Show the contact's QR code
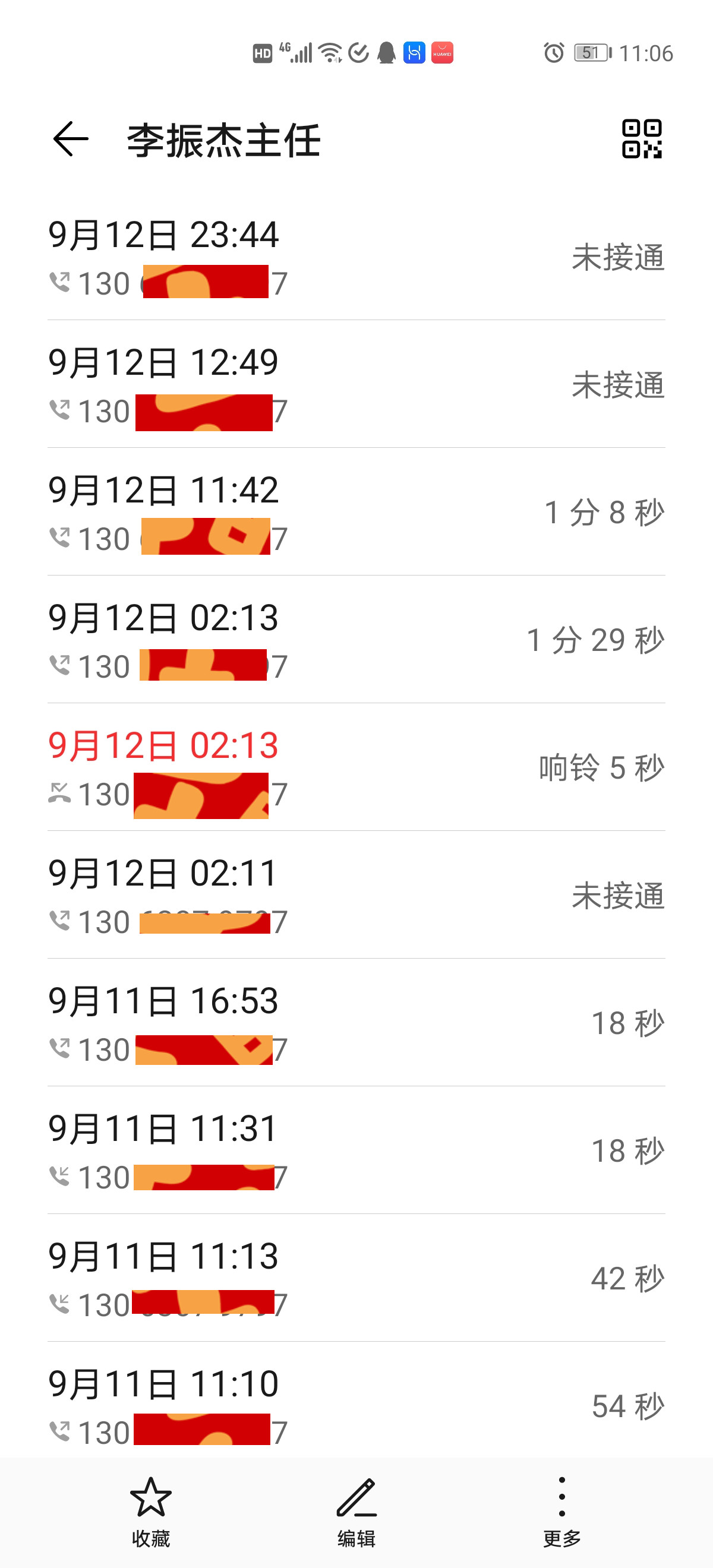Image resolution: width=713 pixels, height=1568 pixels. [641, 140]
